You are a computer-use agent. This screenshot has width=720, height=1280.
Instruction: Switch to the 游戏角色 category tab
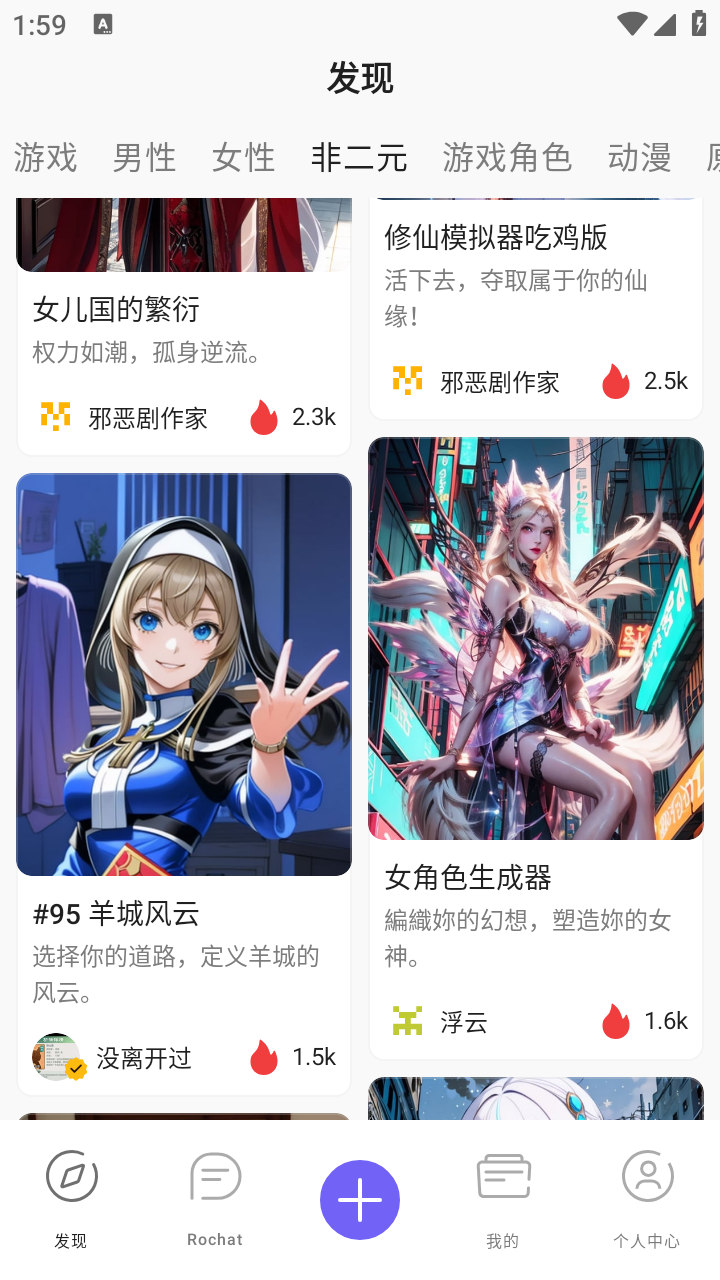[x=507, y=158]
